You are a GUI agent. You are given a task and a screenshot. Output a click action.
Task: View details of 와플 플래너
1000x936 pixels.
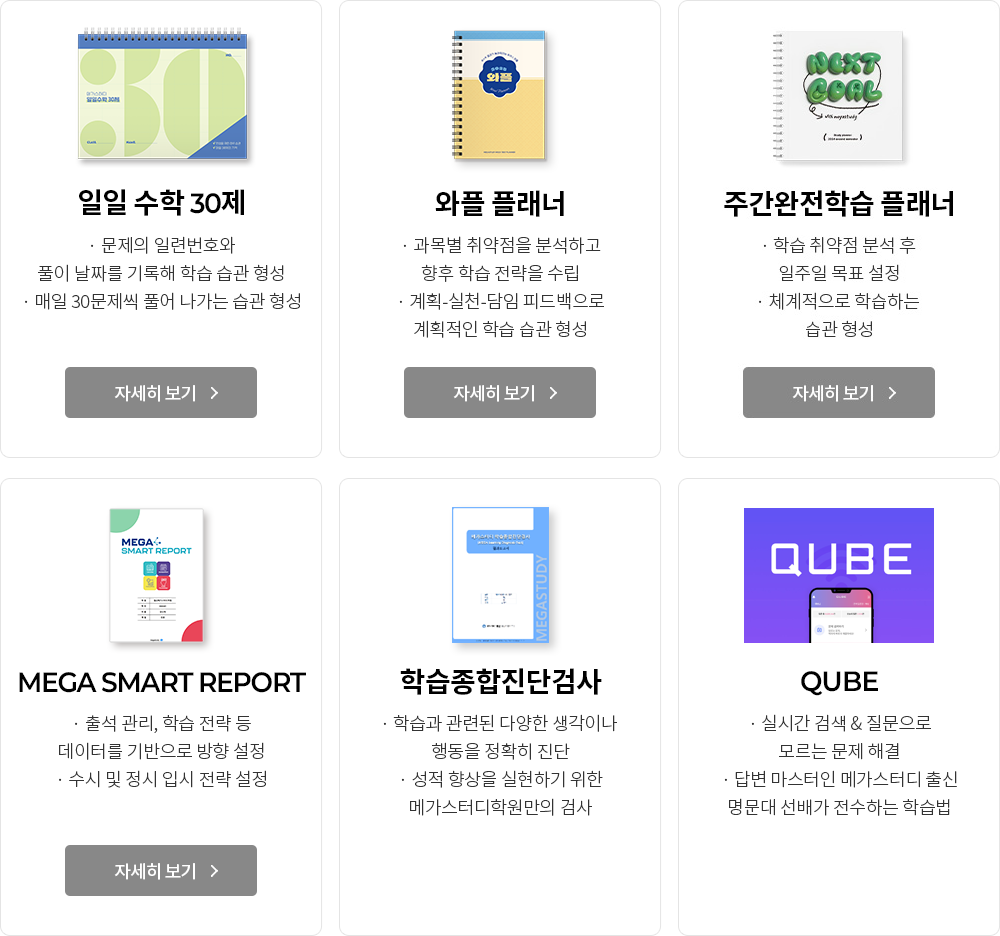[x=500, y=392]
